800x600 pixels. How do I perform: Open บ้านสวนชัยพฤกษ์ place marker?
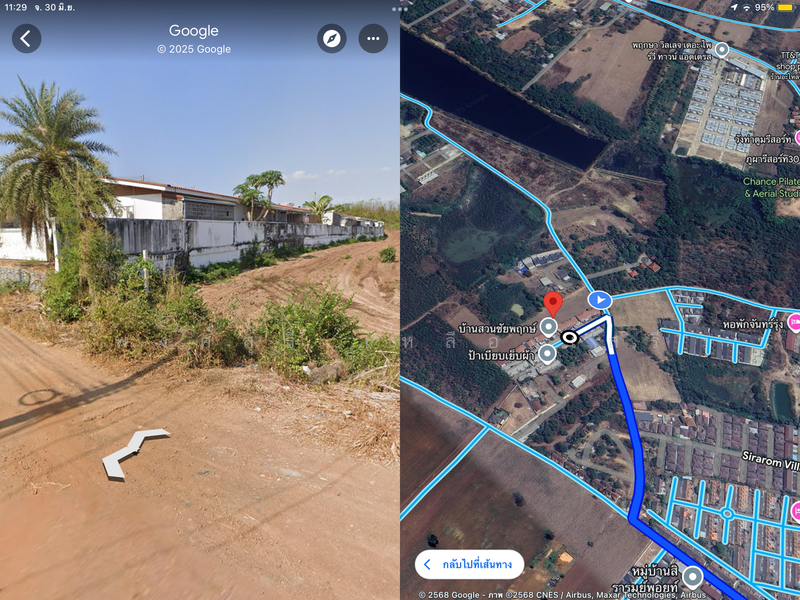[x=549, y=327]
